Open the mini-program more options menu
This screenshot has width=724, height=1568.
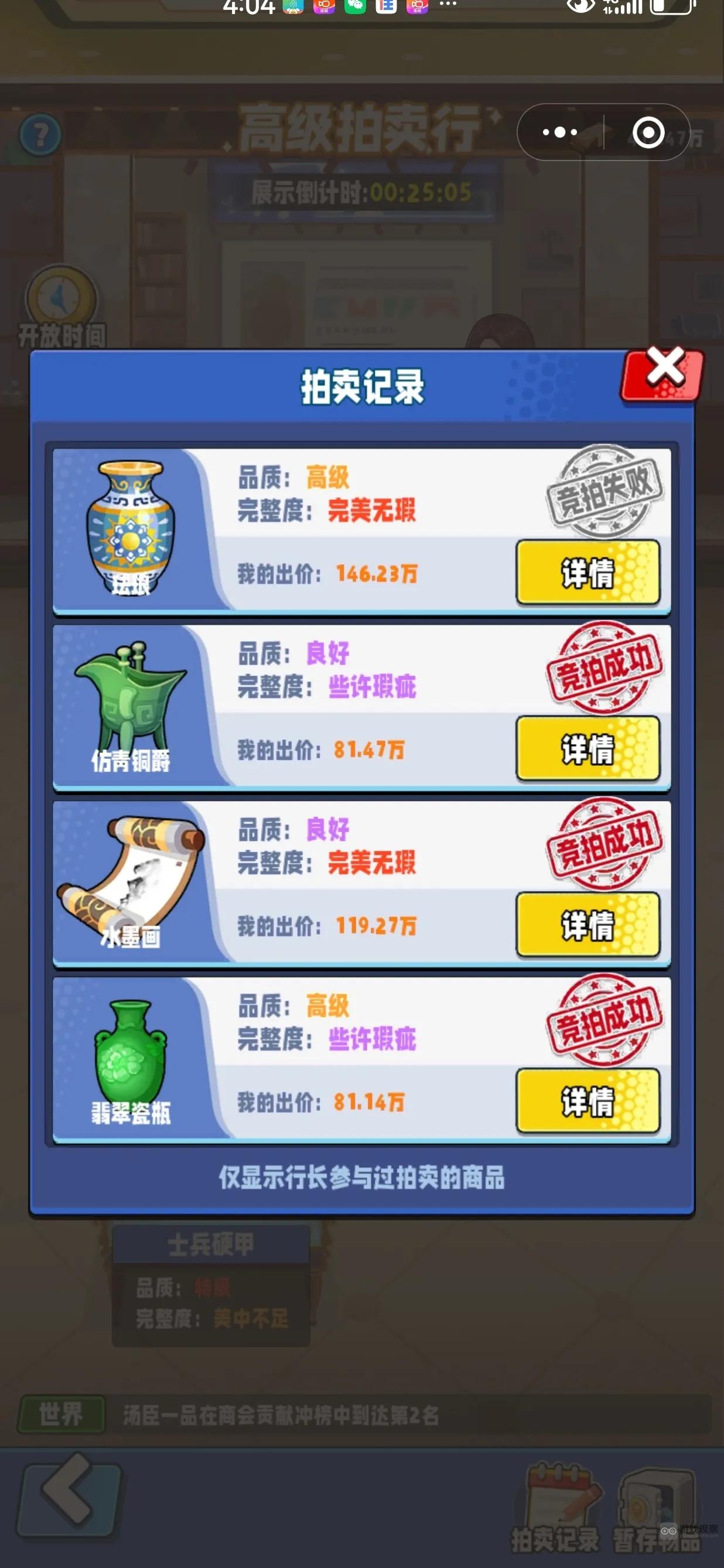pos(560,132)
